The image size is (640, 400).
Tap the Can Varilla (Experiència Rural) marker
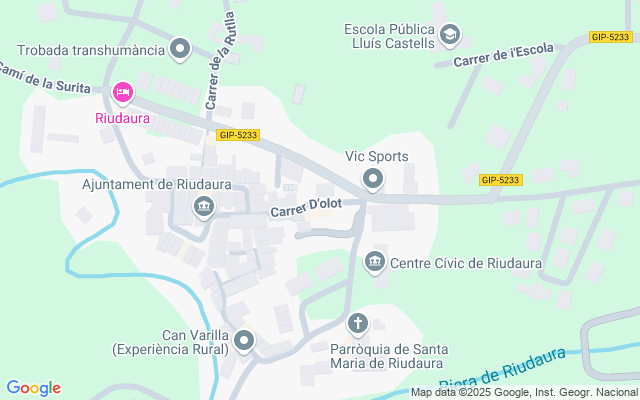point(244,343)
